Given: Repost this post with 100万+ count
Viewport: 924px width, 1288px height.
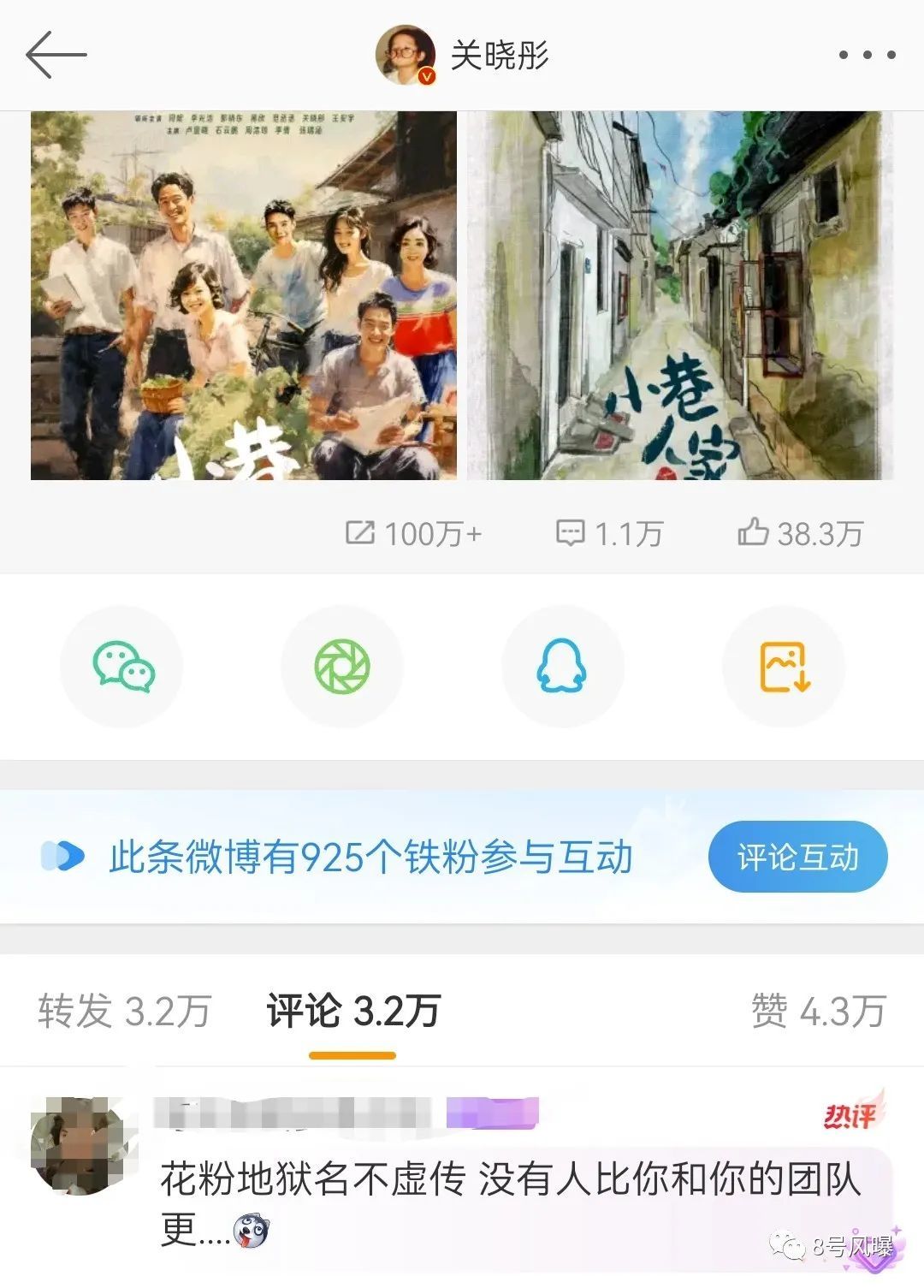Looking at the screenshot, I should (x=413, y=533).
